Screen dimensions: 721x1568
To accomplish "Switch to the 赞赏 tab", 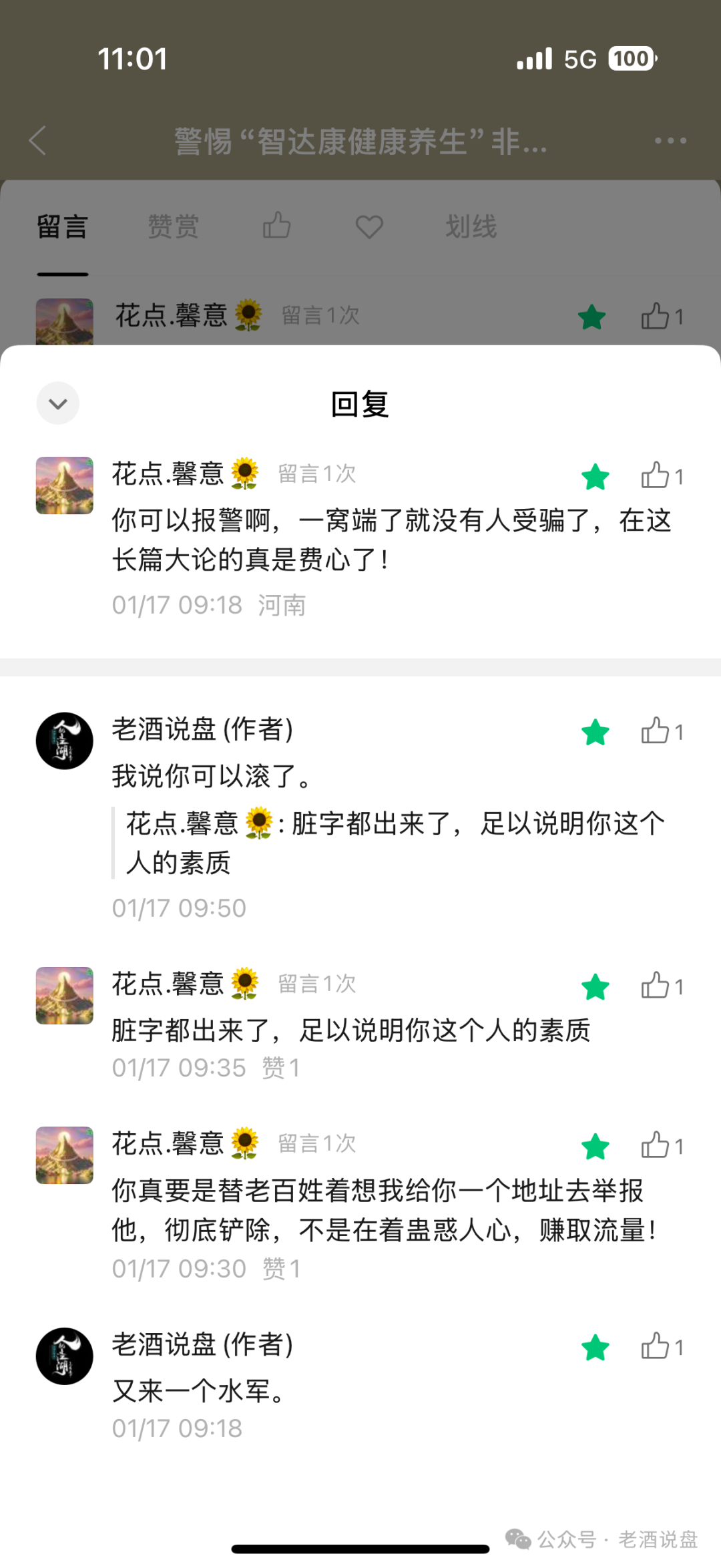I will (172, 227).
